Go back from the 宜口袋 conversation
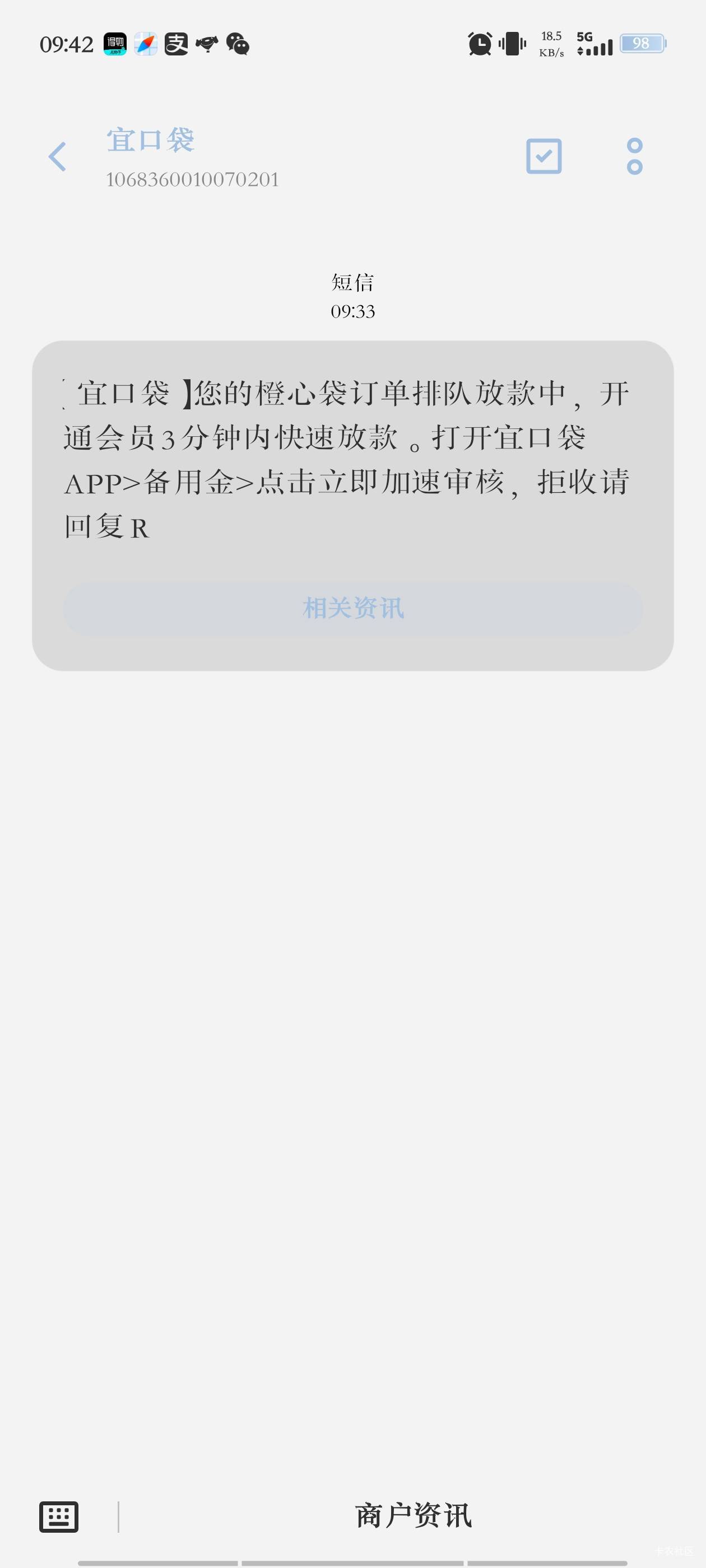Screen dimensions: 706x1568 pos(57,156)
